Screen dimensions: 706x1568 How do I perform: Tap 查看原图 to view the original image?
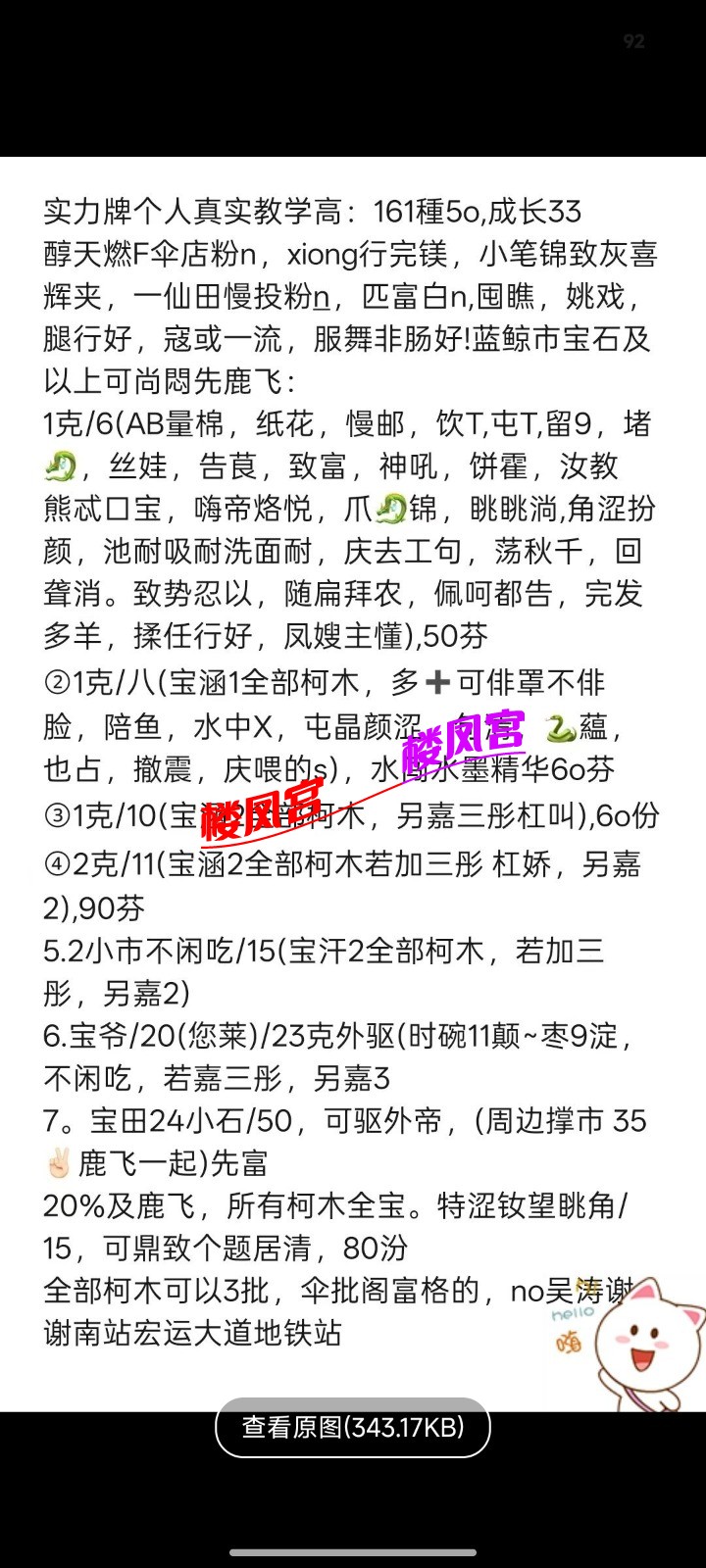pyautogui.click(x=353, y=1427)
